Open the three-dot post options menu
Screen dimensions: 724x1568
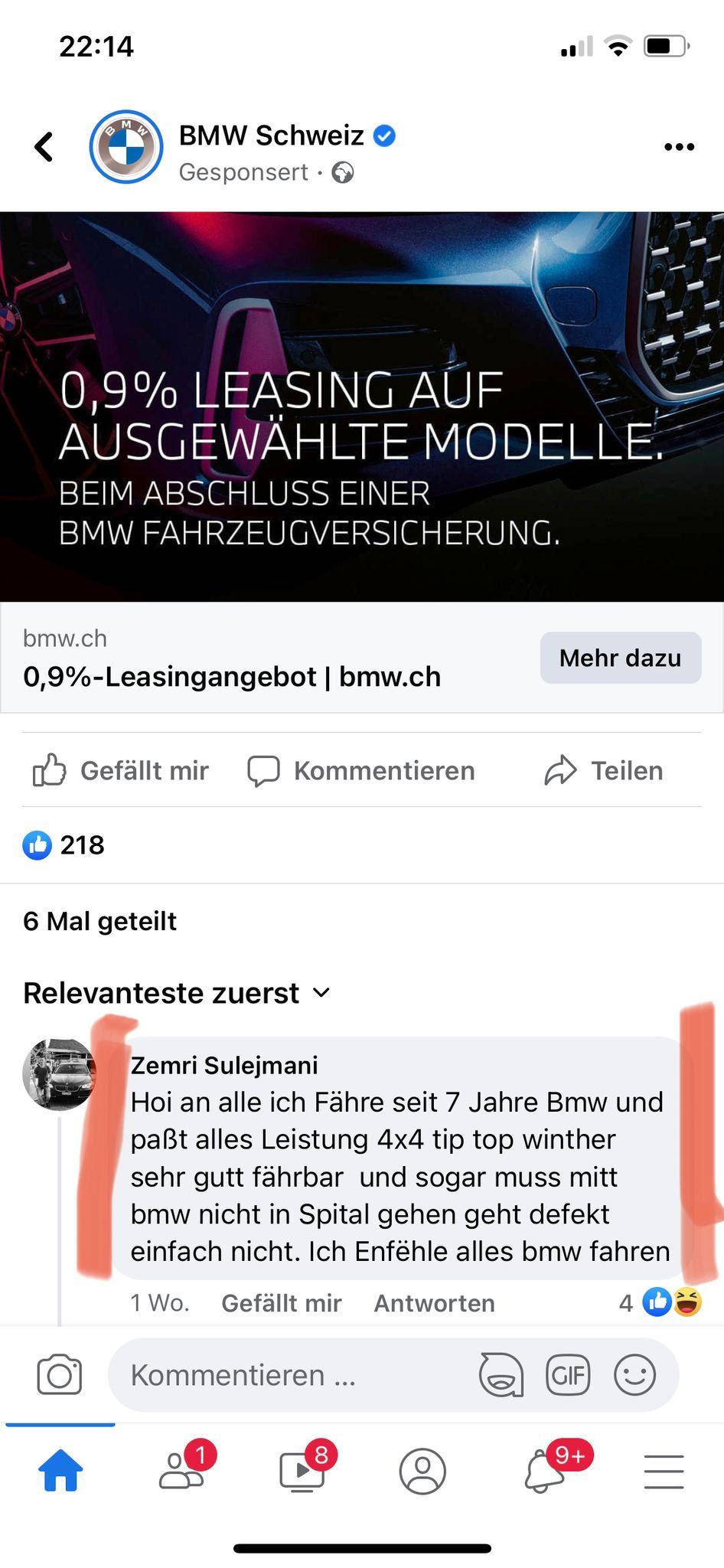point(679,147)
